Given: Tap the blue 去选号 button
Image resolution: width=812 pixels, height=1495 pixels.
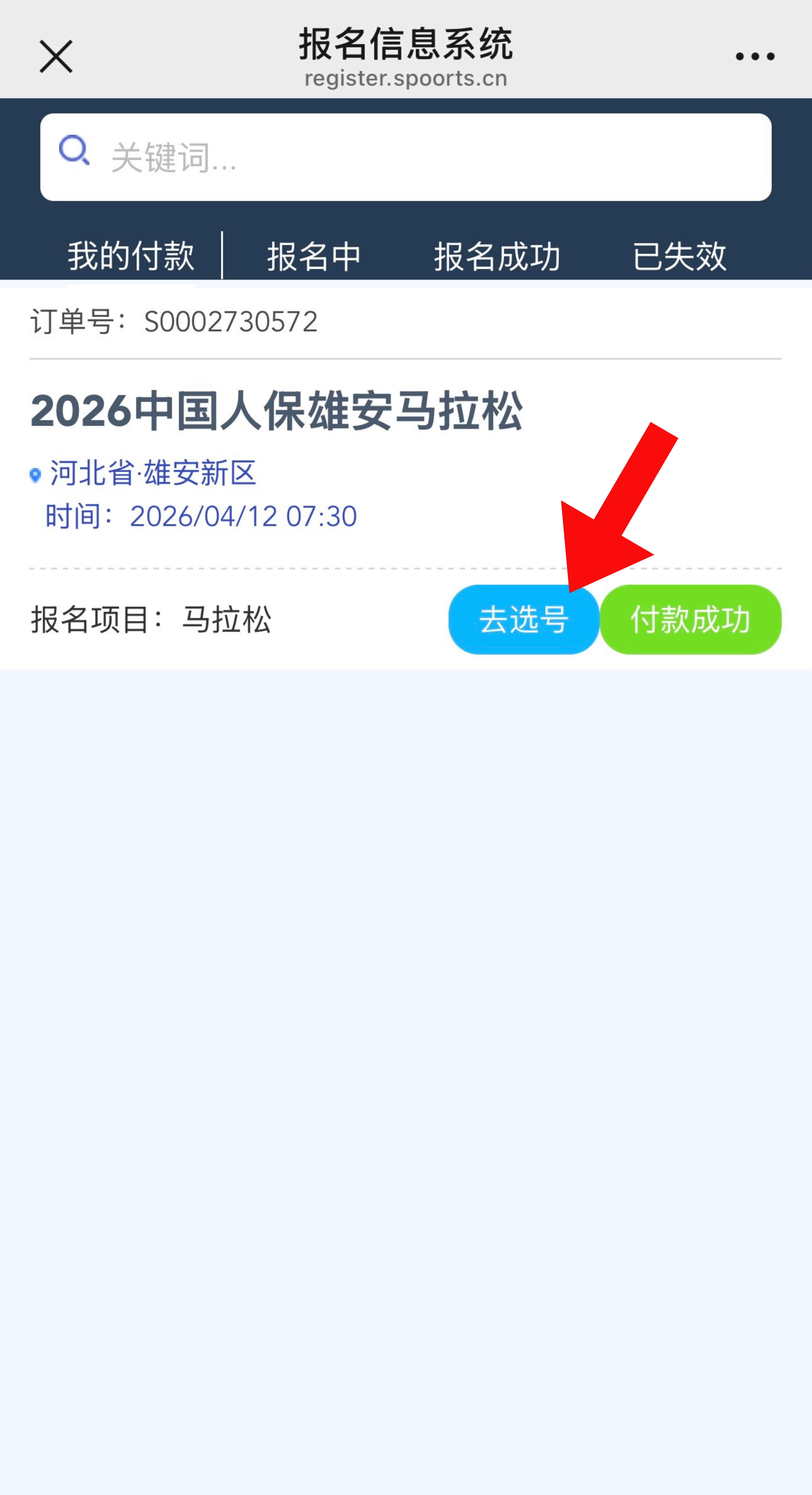Looking at the screenshot, I should click(x=523, y=619).
